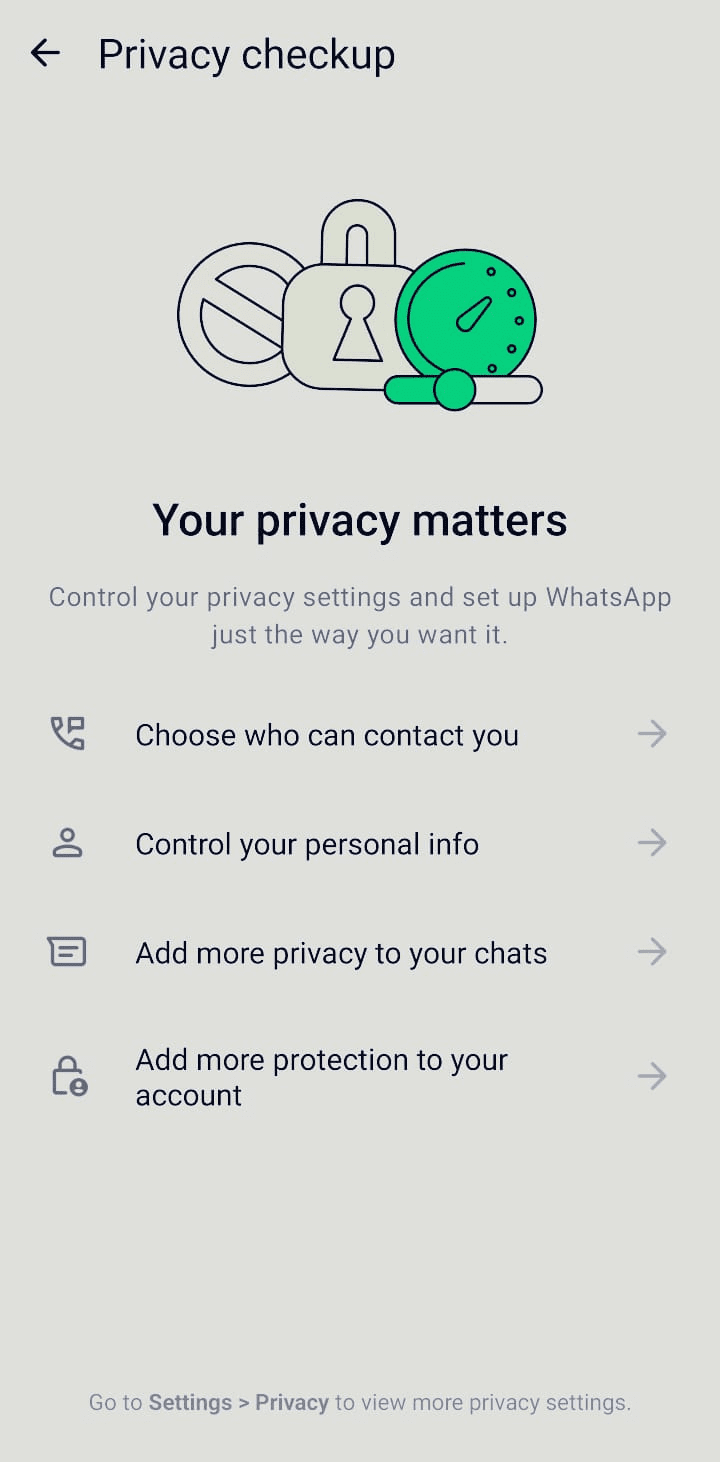Tap the person icon for personal info

pyautogui.click(x=66, y=843)
